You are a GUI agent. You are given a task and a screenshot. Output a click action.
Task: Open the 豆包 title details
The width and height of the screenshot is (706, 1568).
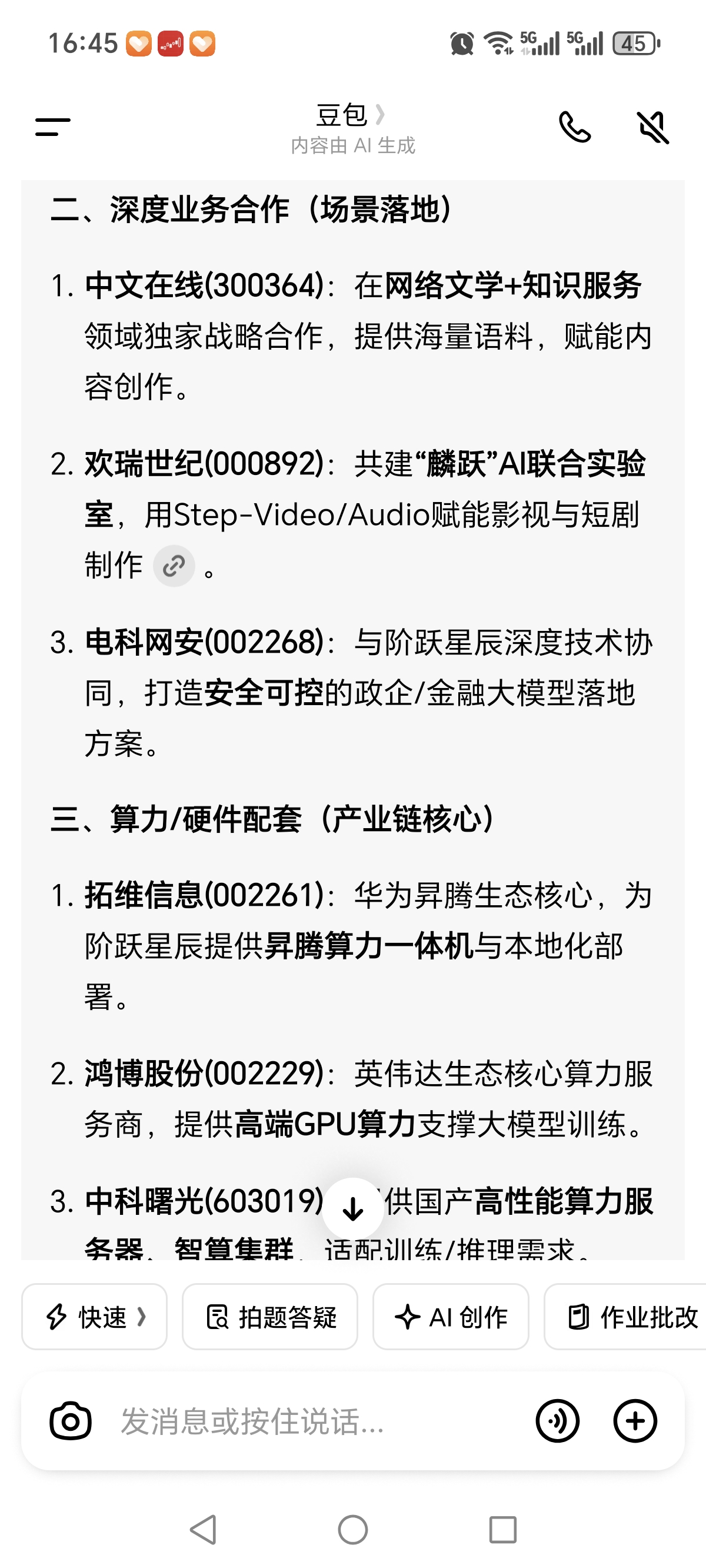[x=351, y=115]
